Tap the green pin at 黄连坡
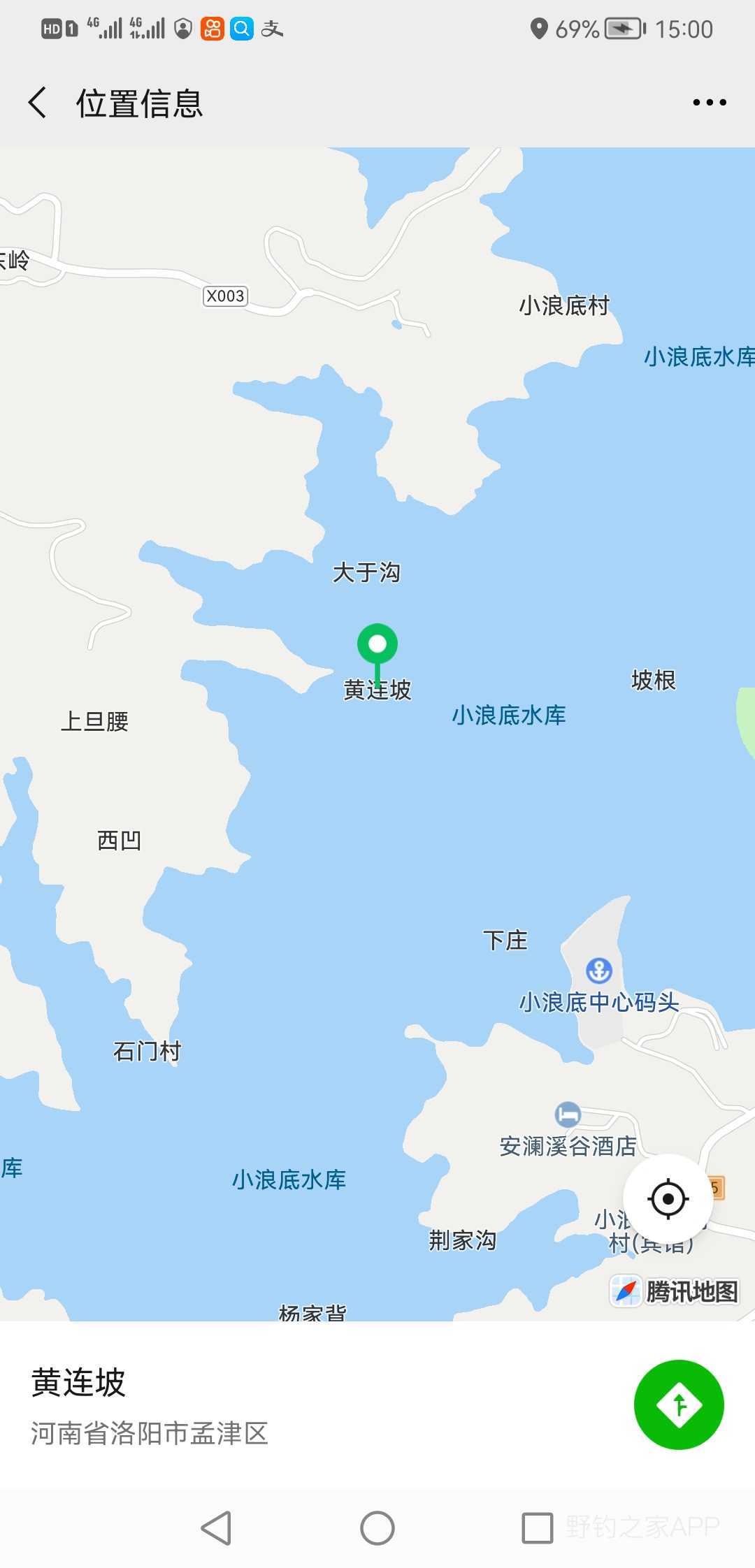 377,645
